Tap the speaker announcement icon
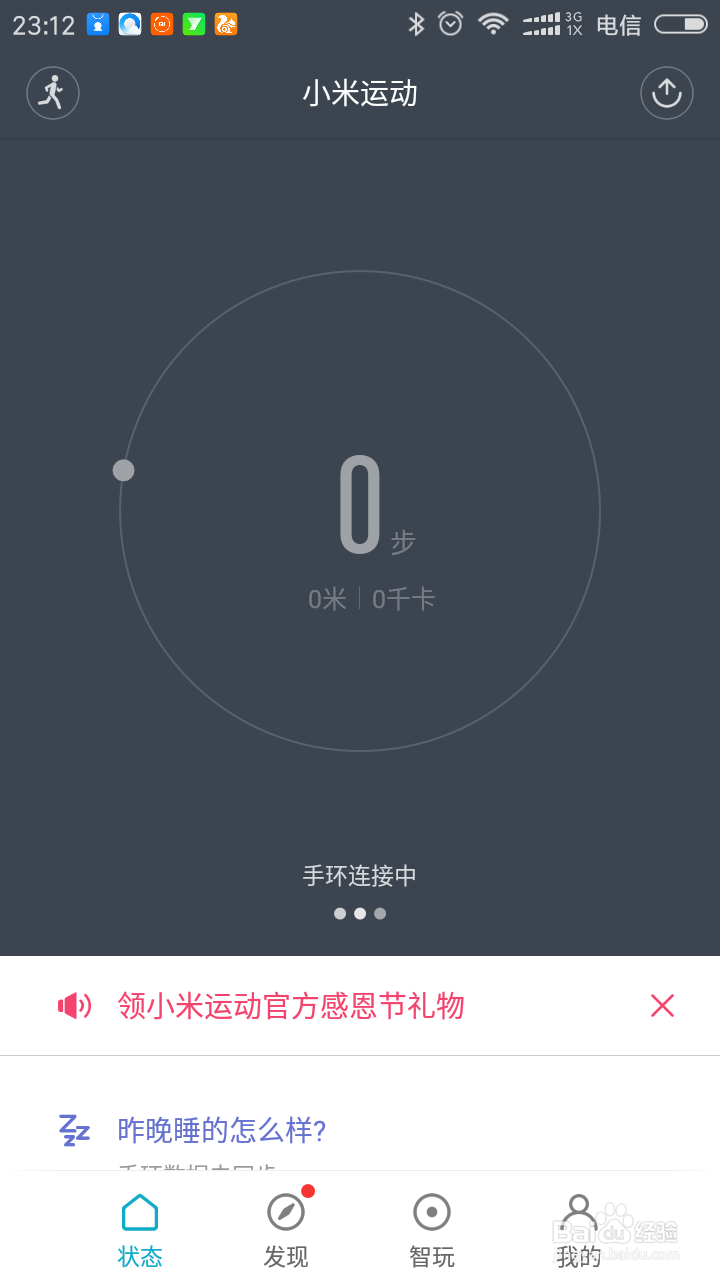Screen dimensions: 720x1280 pyautogui.click(x=74, y=1006)
